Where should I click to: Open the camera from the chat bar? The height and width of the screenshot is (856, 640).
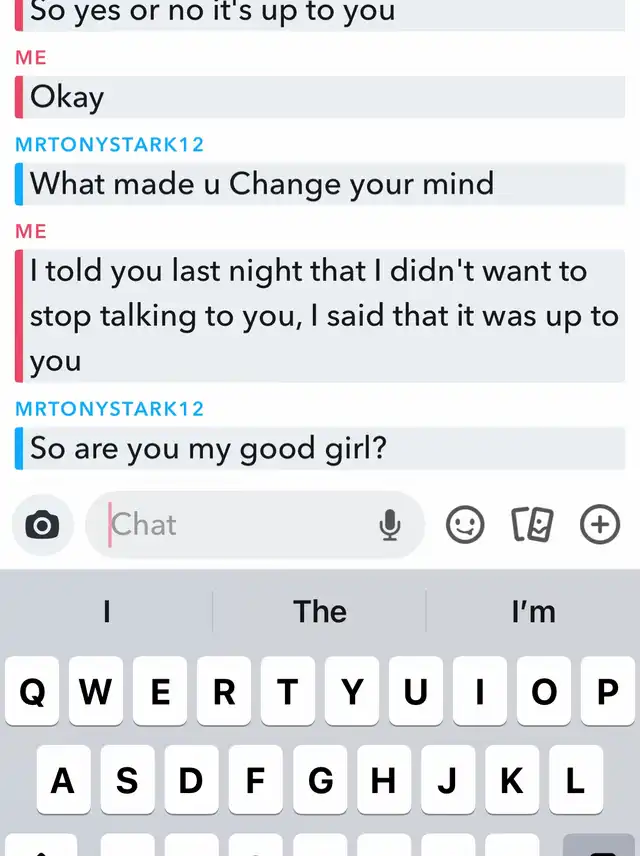(x=41, y=525)
